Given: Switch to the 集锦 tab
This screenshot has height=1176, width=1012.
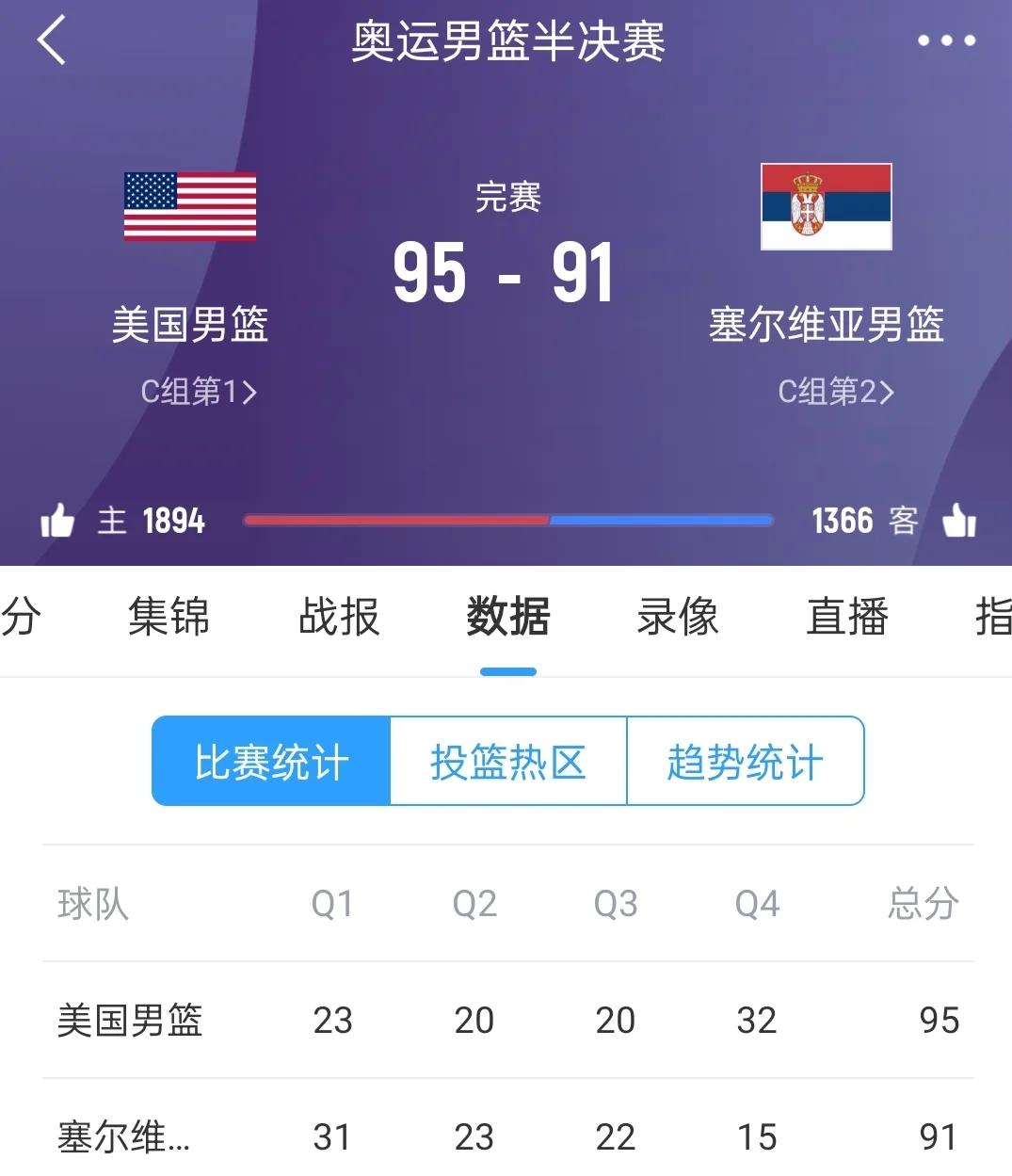Looking at the screenshot, I should pos(169,618).
